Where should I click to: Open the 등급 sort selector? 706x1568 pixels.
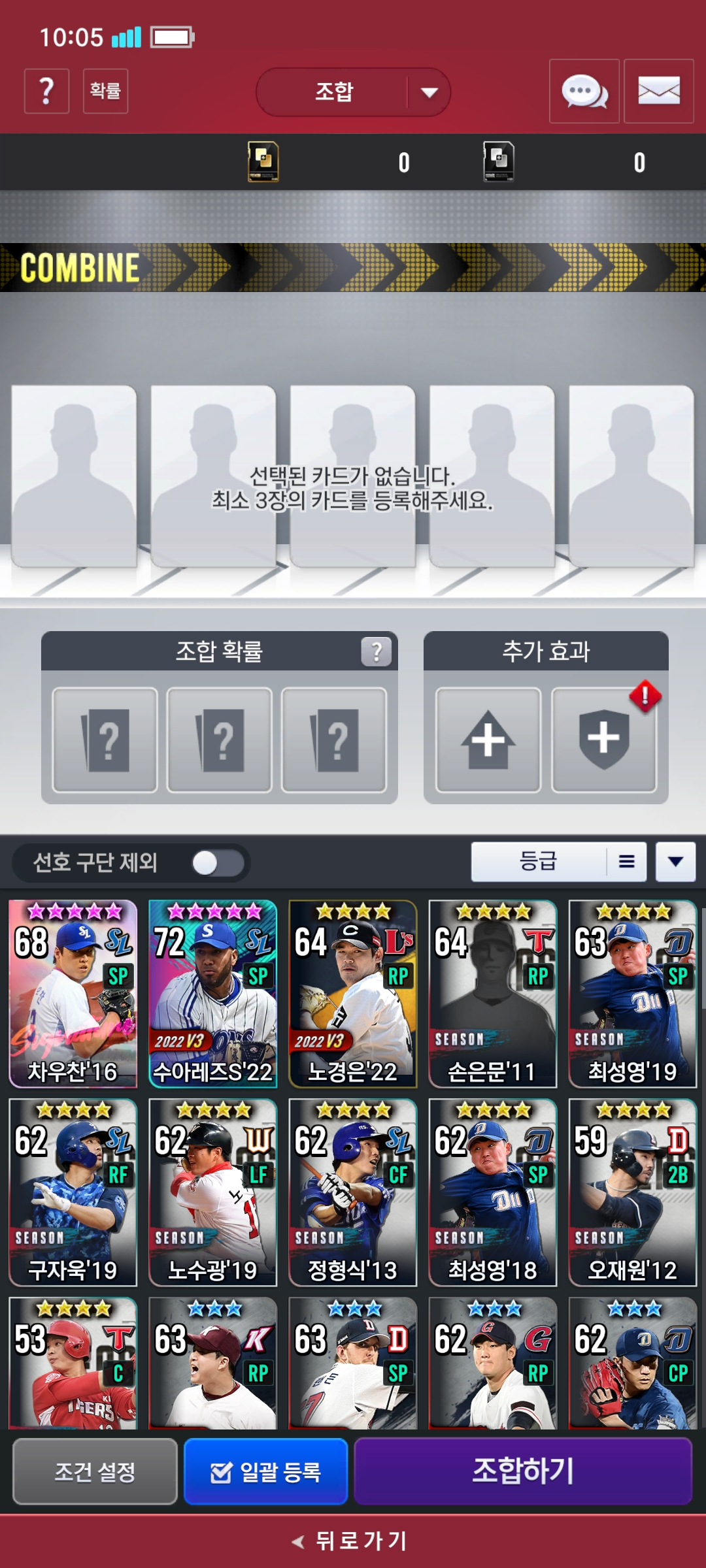pos(559,862)
